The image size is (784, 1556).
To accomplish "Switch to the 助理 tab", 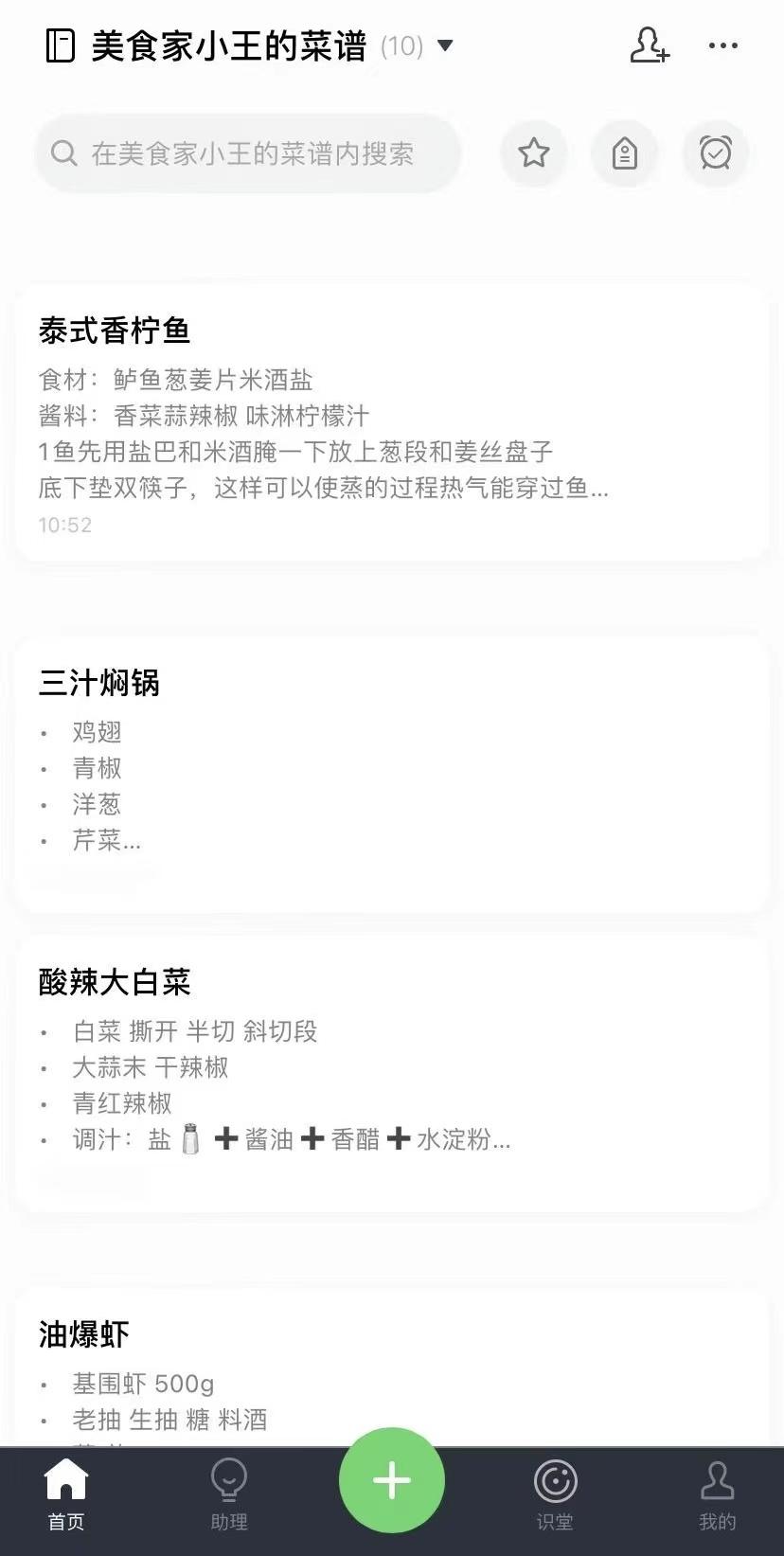I will coord(229,1495).
